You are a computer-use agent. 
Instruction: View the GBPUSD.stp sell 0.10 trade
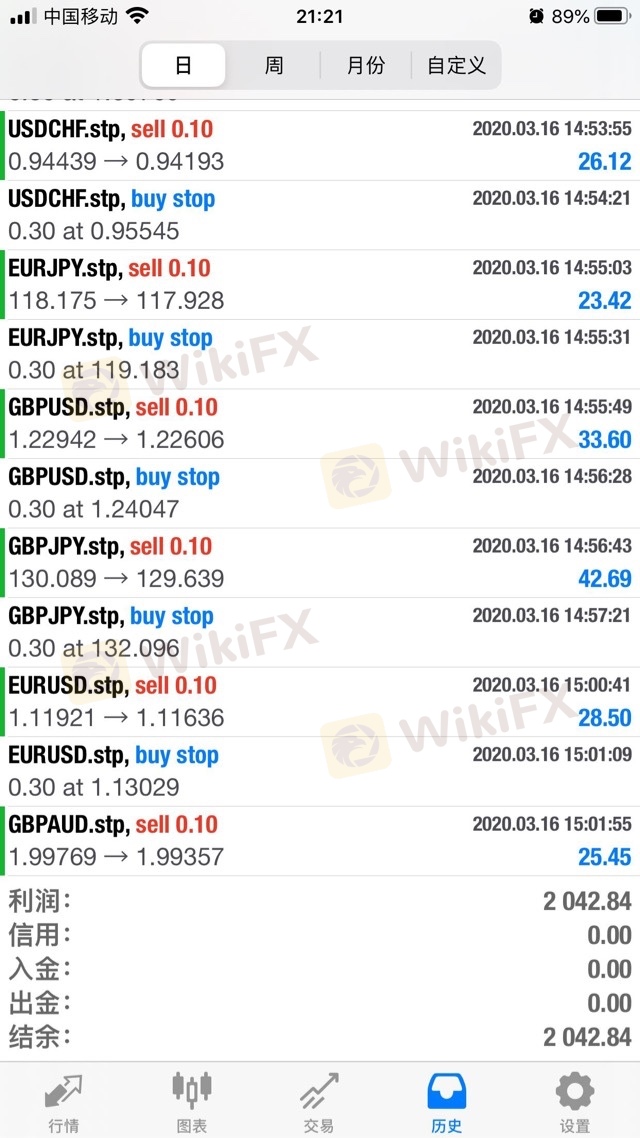point(320,424)
